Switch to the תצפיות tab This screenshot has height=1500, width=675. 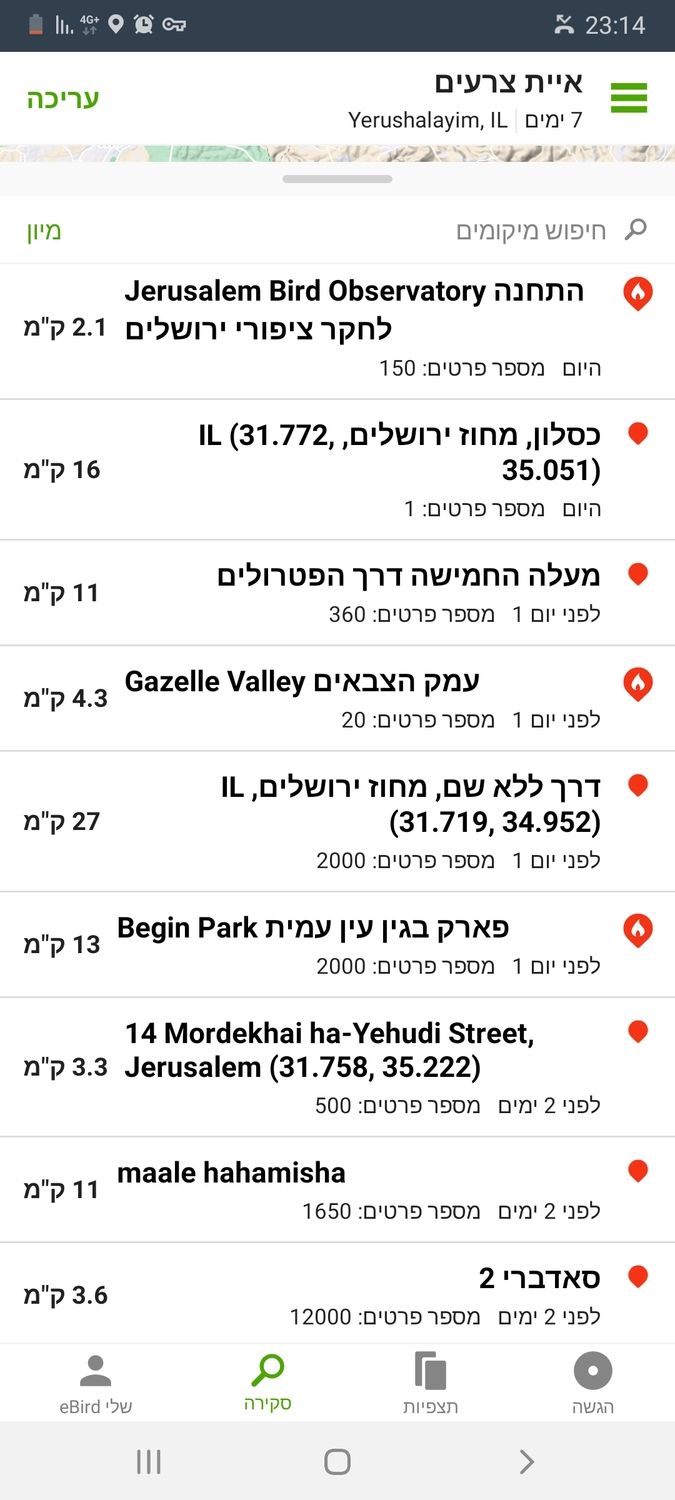(430, 1383)
